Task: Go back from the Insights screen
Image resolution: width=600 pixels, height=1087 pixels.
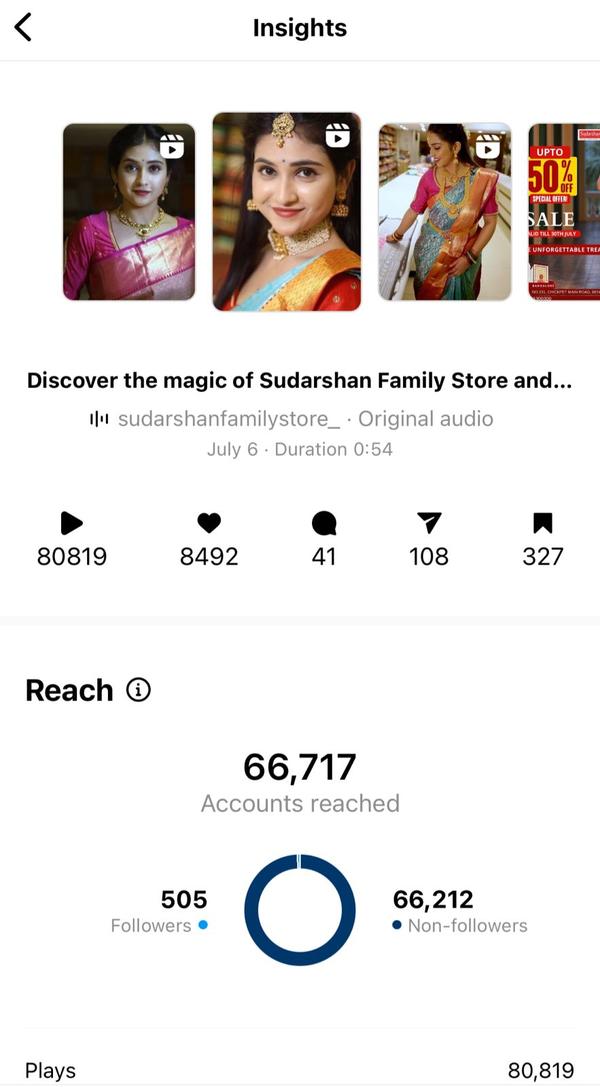Action: click(x=24, y=28)
